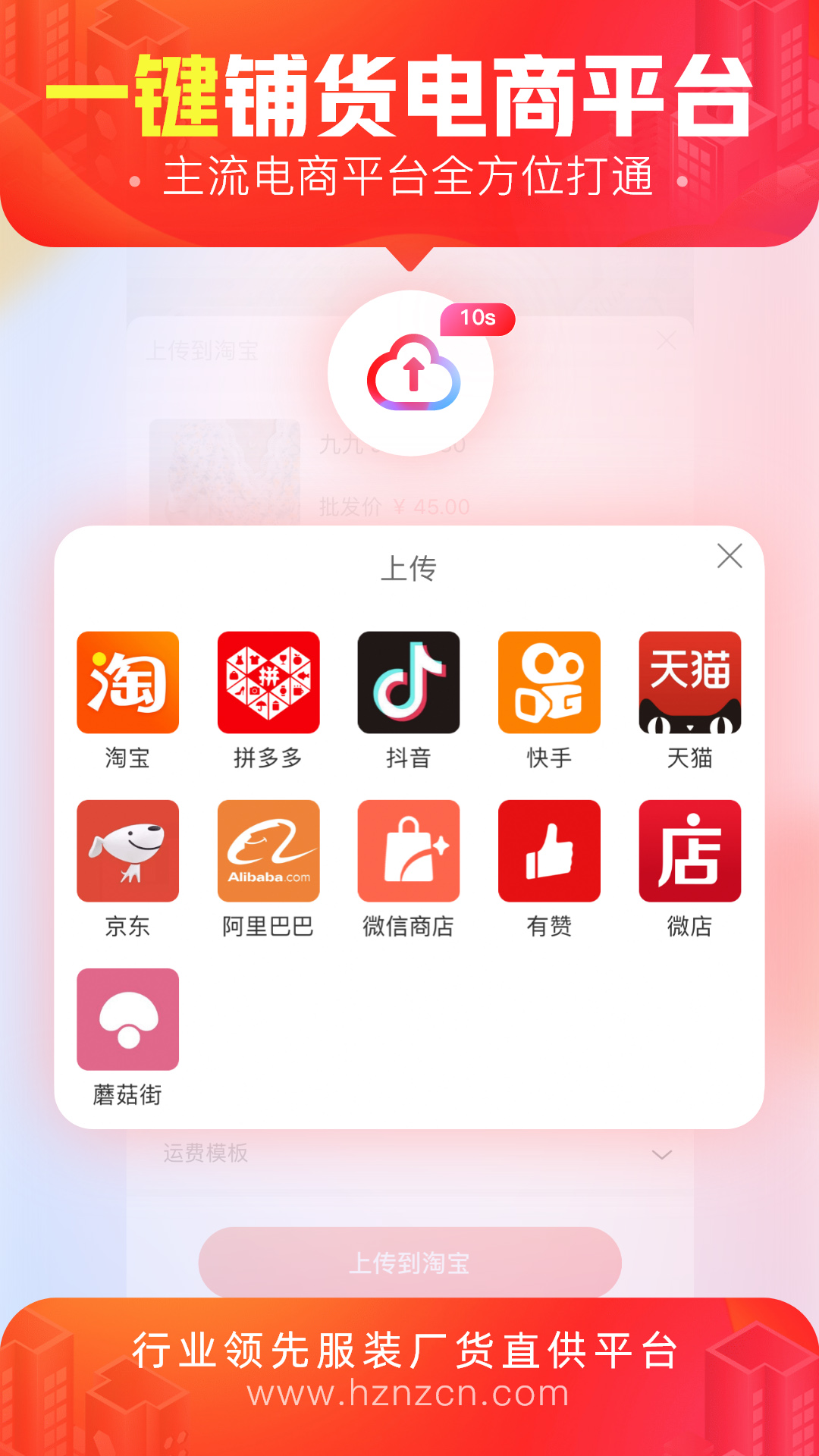819x1456 pixels.
Task: Select the 京东 platform icon
Action: point(127,851)
